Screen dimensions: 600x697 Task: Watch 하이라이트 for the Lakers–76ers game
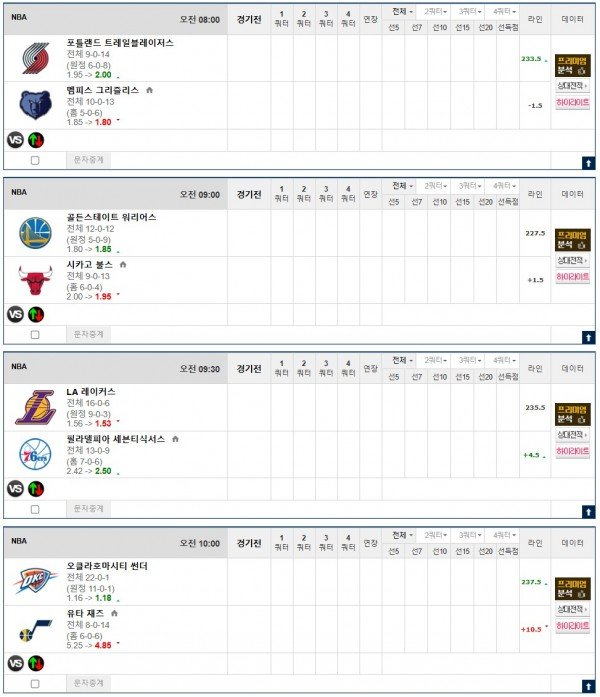tap(573, 451)
